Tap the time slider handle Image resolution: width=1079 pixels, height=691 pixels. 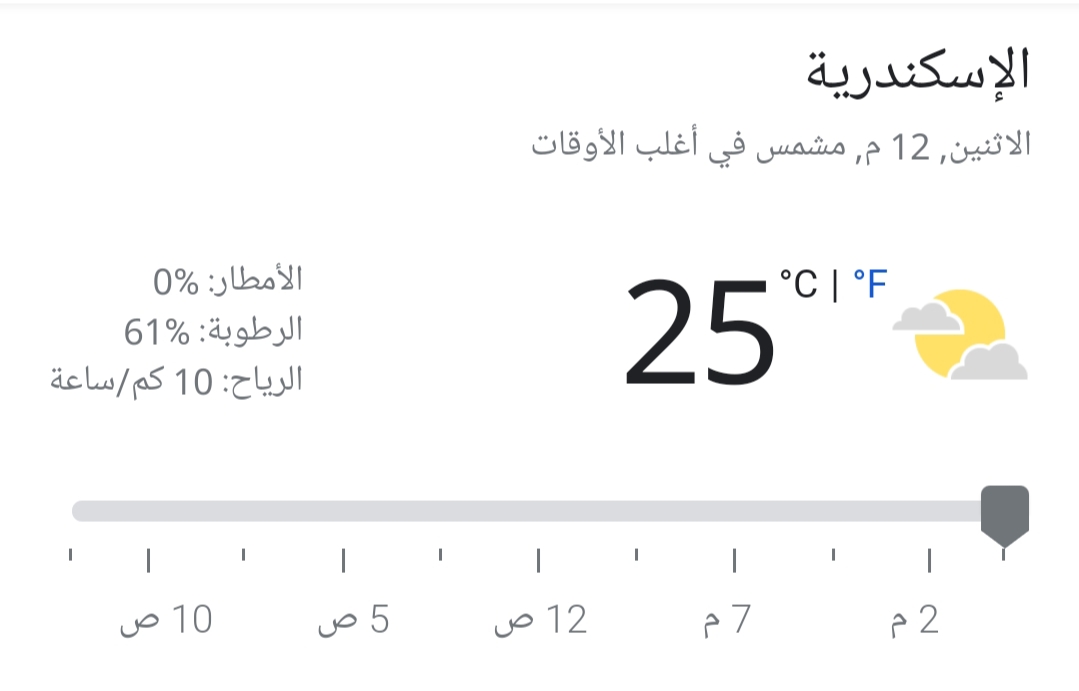(1004, 514)
